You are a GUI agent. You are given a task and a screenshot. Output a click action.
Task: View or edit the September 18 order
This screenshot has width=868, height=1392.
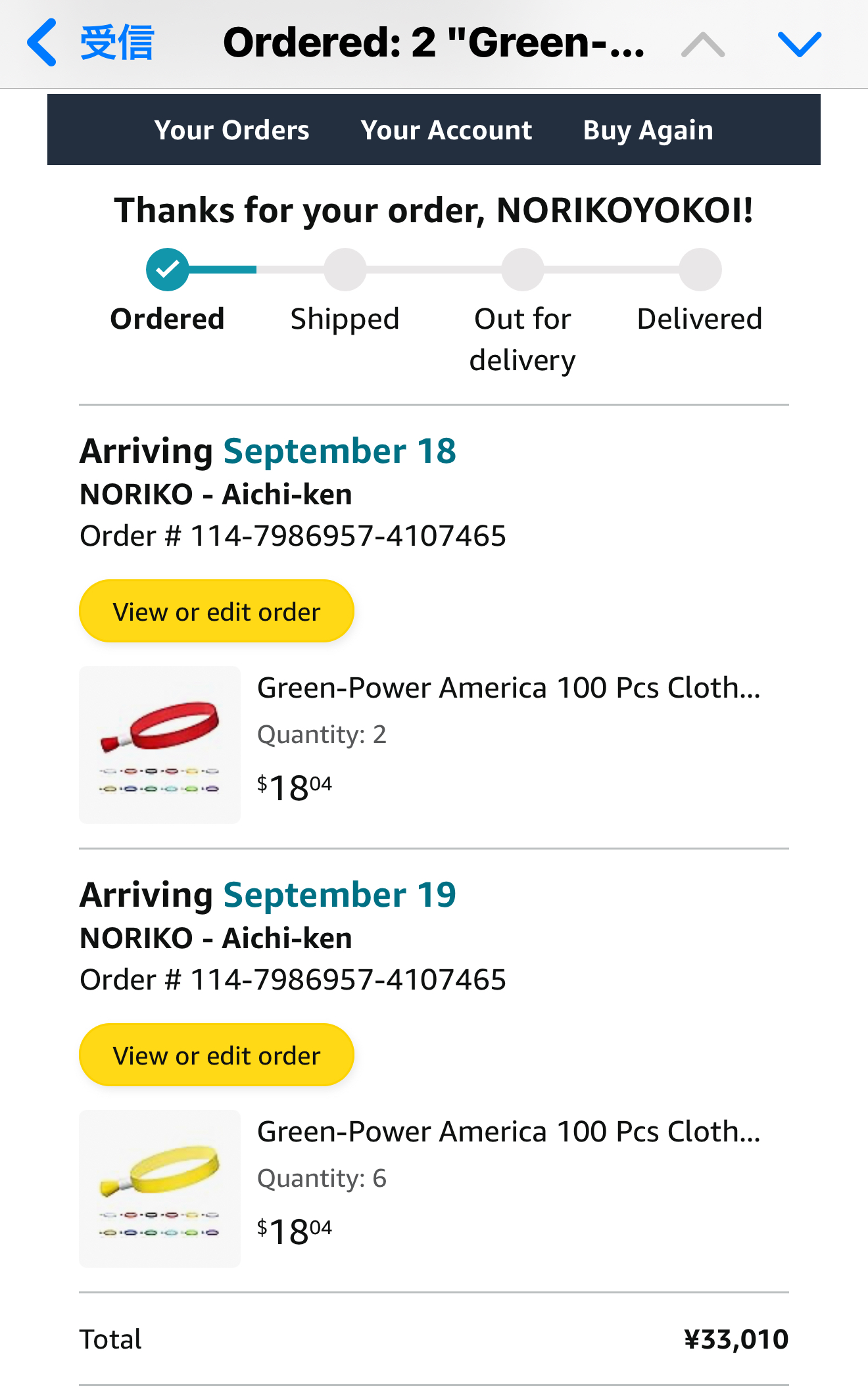(216, 611)
